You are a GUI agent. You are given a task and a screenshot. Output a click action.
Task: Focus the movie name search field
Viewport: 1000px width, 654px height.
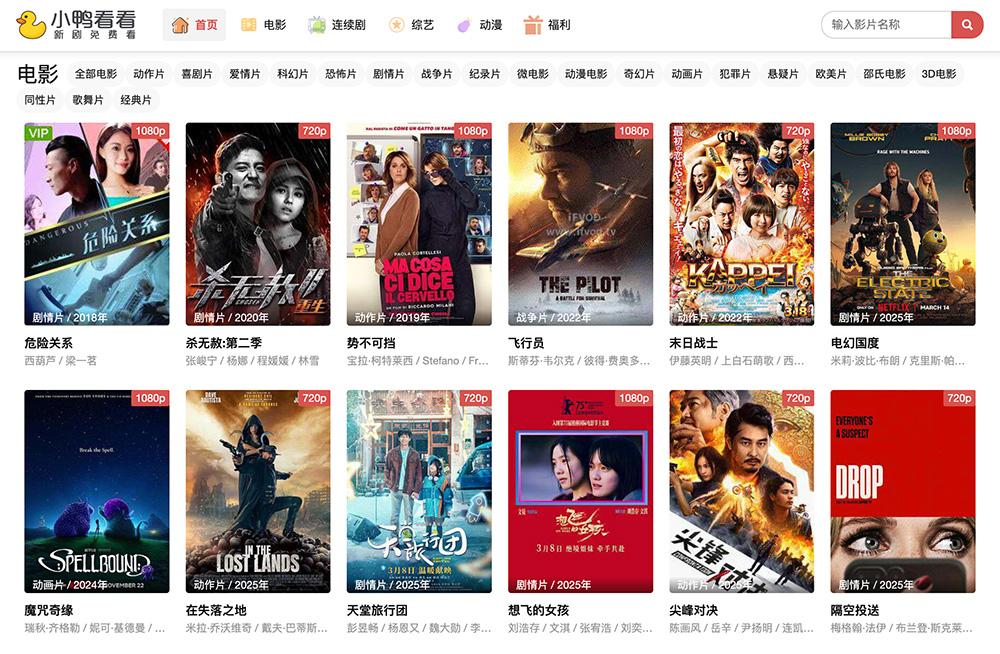pyautogui.click(x=885, y=25)
